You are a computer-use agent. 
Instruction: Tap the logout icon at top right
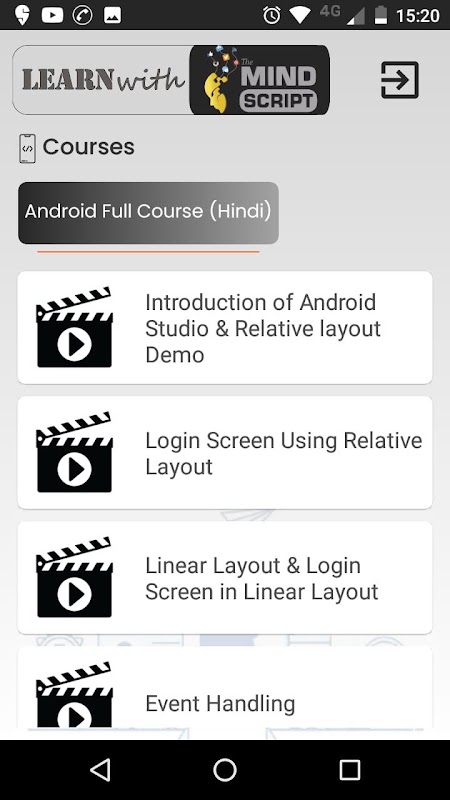(399, 80)
